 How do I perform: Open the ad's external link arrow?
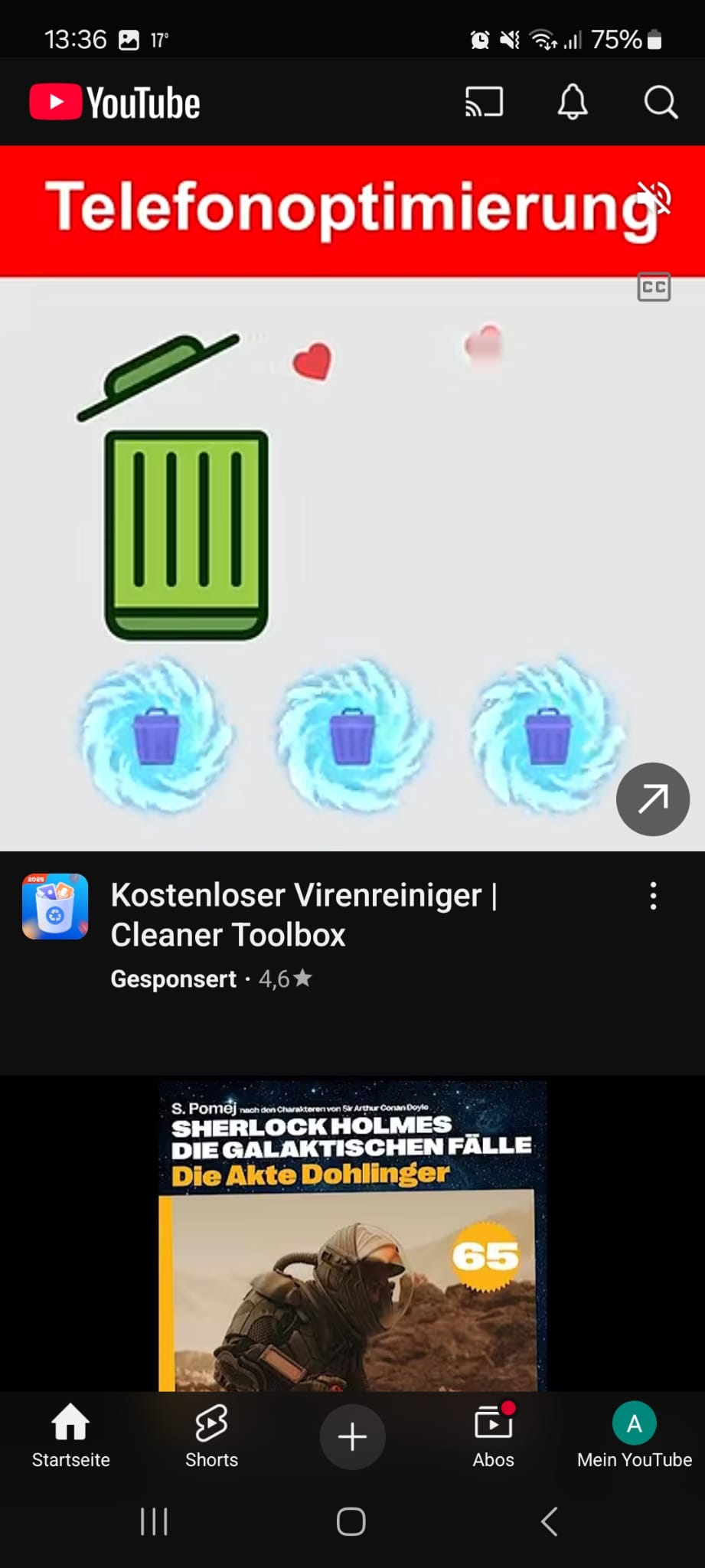click(652, 799)
